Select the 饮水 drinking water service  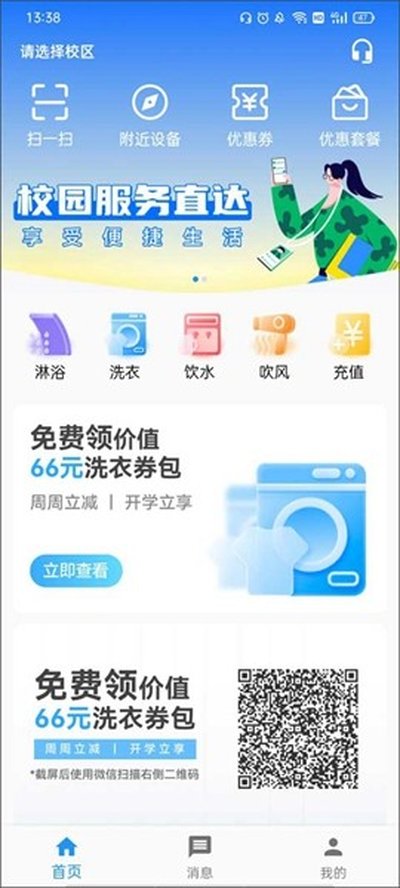coord(200,346)
